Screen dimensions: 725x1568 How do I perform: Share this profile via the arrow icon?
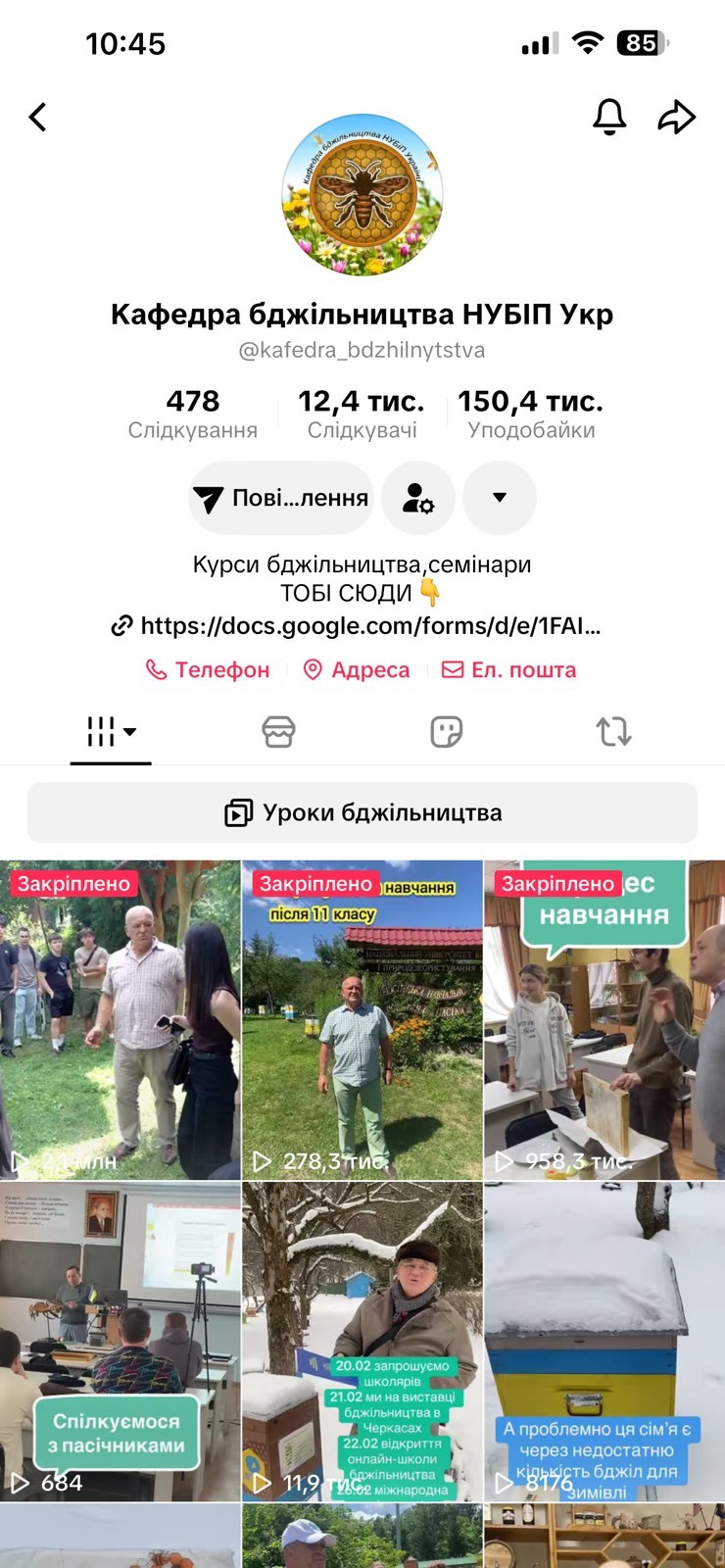click(676, 117)
